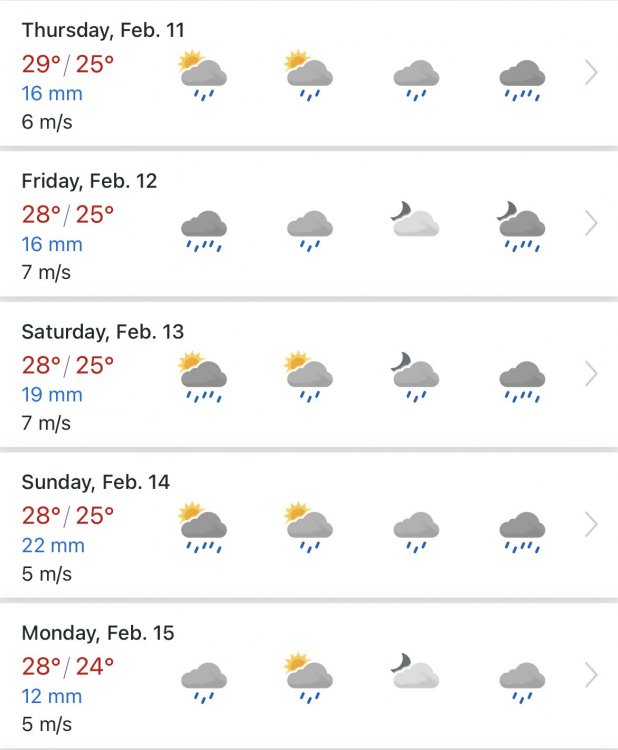
Task: Expand the Saturday, Feb. 13 forecast row
Action: (591, 374)
